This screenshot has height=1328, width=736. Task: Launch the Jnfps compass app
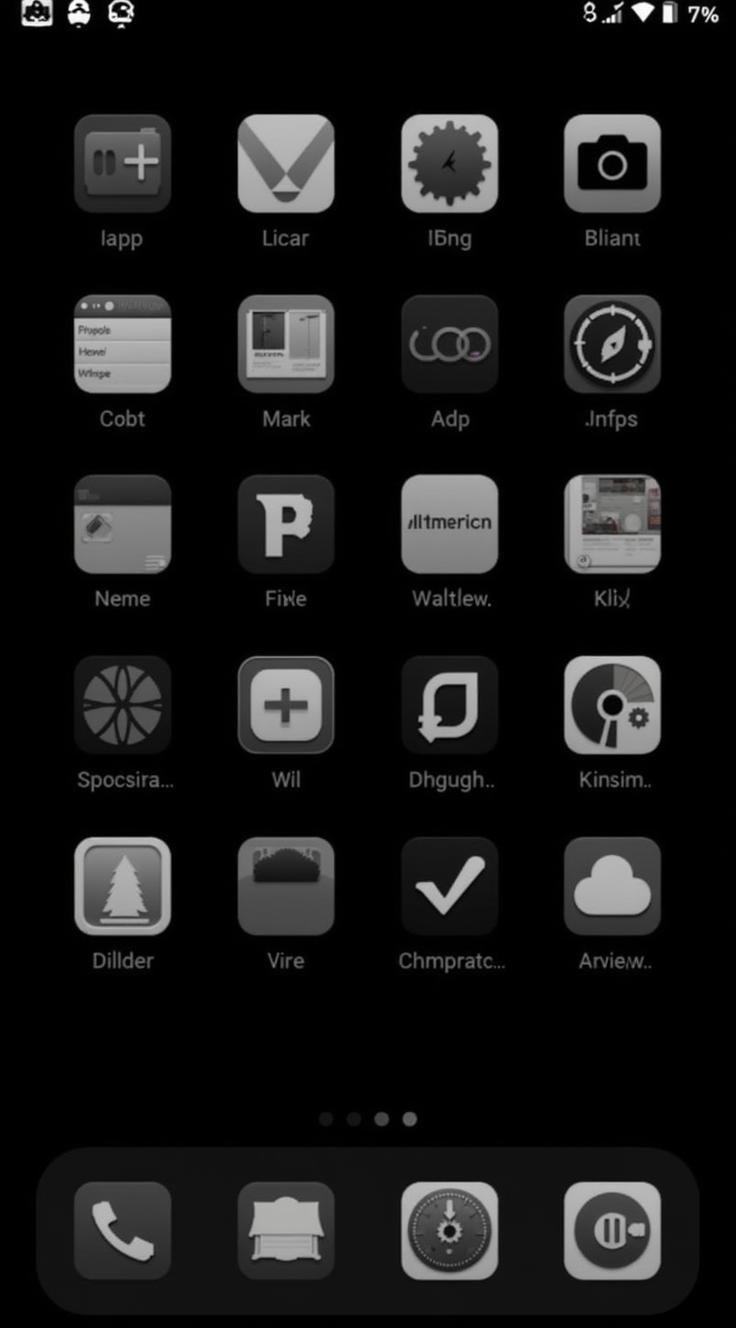pos(612,343)
